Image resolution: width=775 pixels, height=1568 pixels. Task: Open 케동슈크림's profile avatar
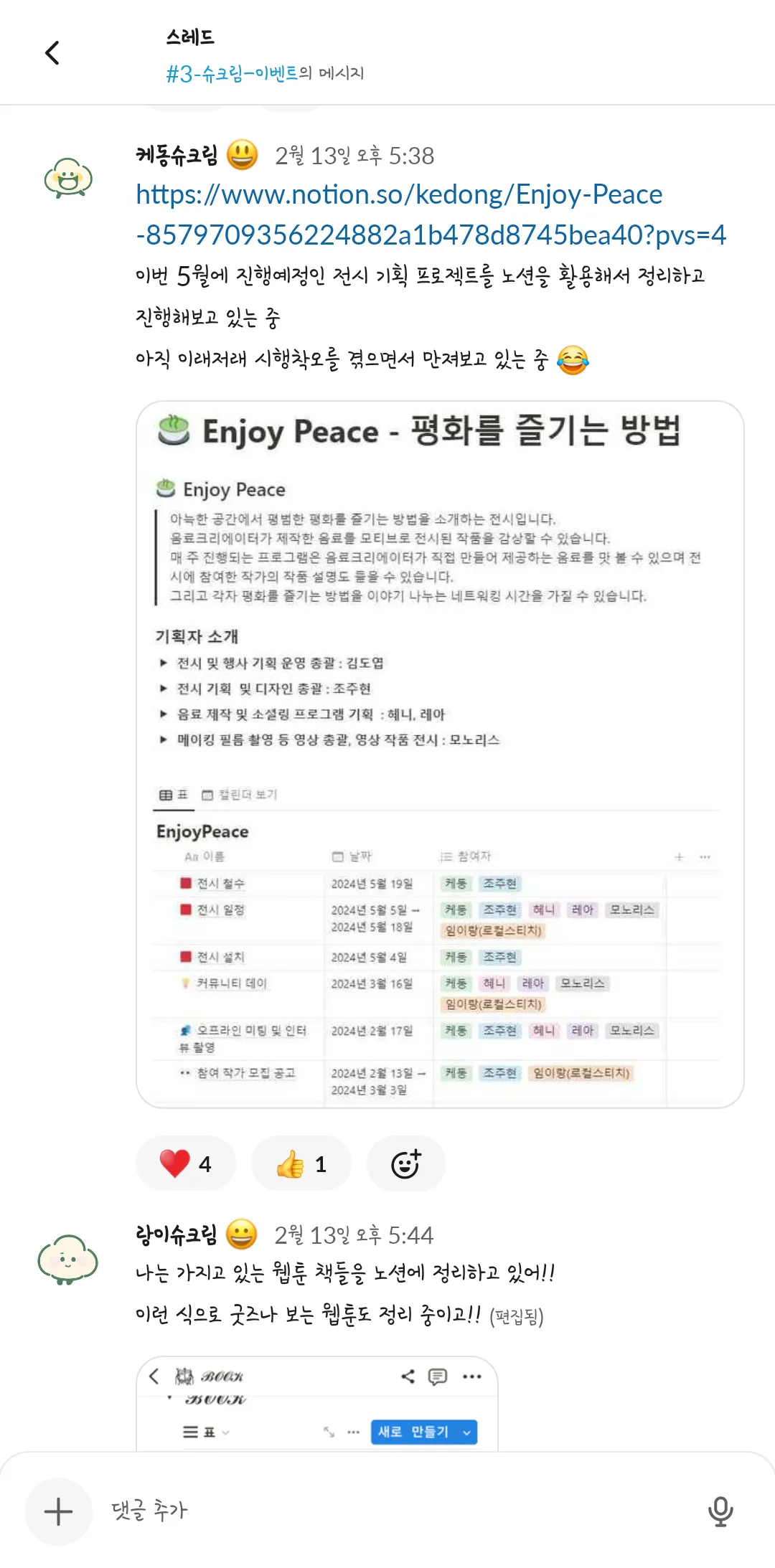click(x=68, y=177)
